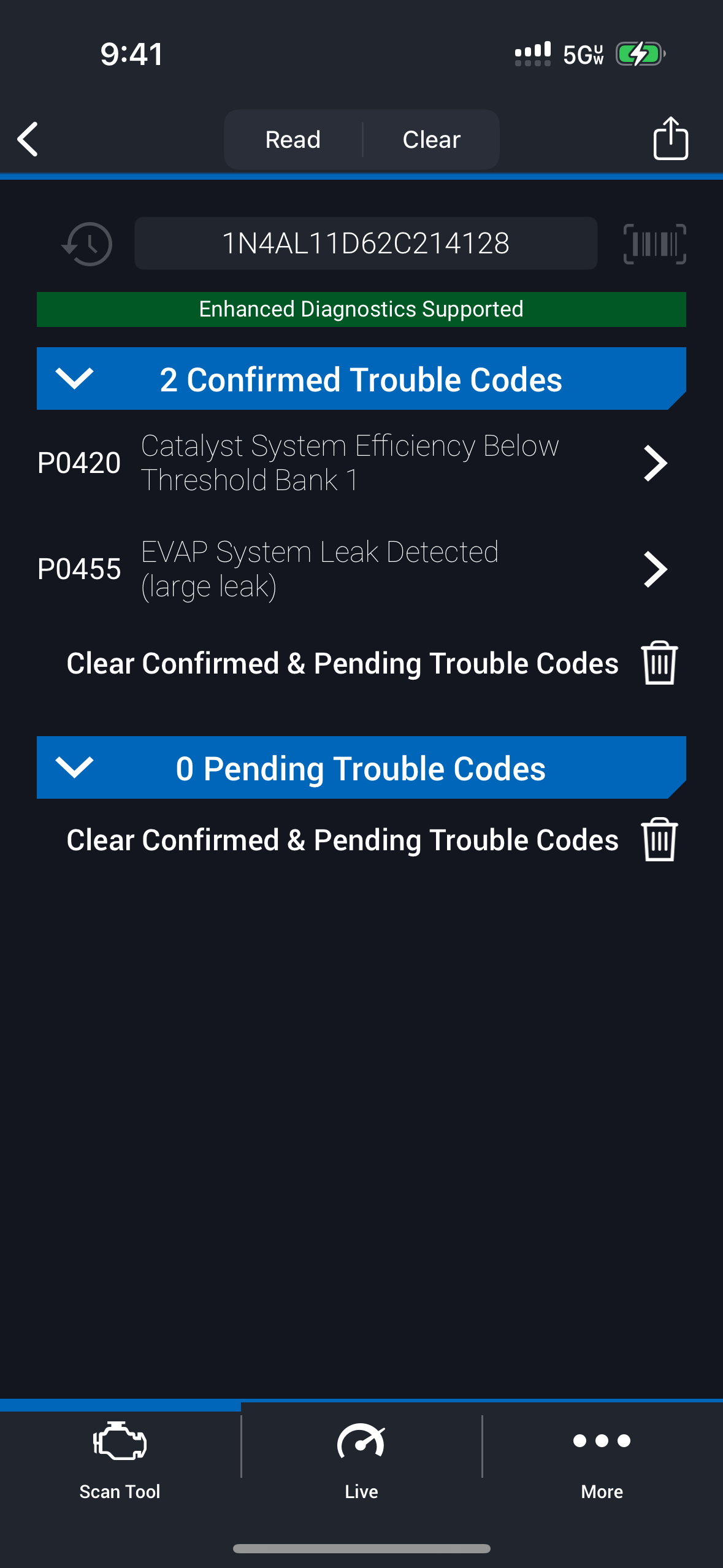
Task: Share the diagnostic report
Action: (670, 139)
